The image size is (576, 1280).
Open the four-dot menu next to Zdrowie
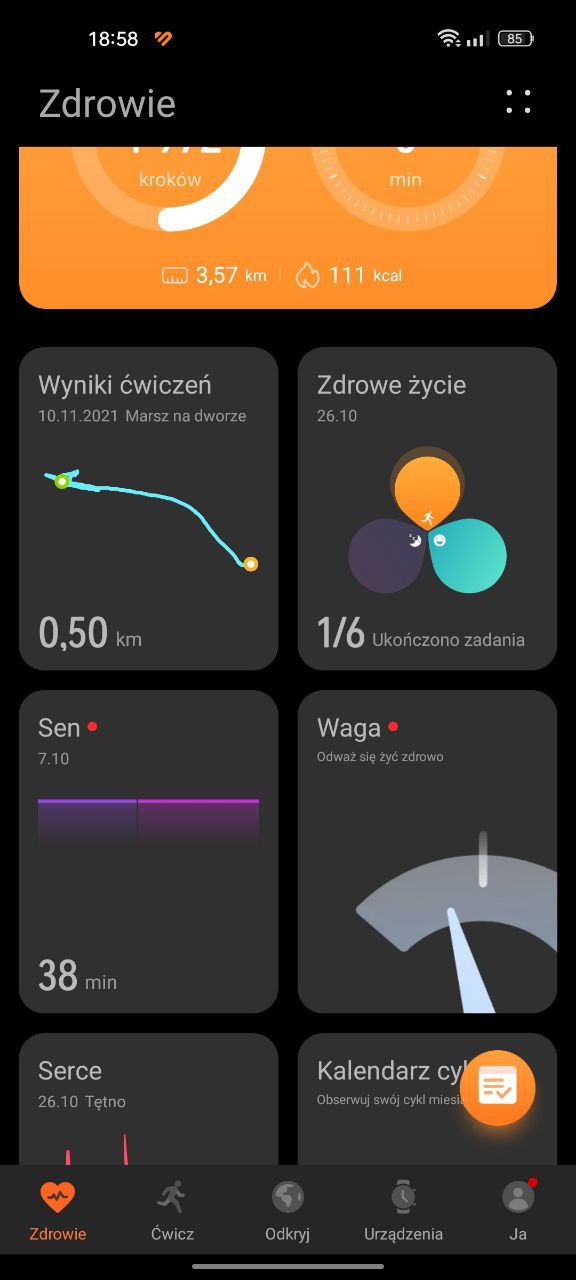tap(518, 102)
